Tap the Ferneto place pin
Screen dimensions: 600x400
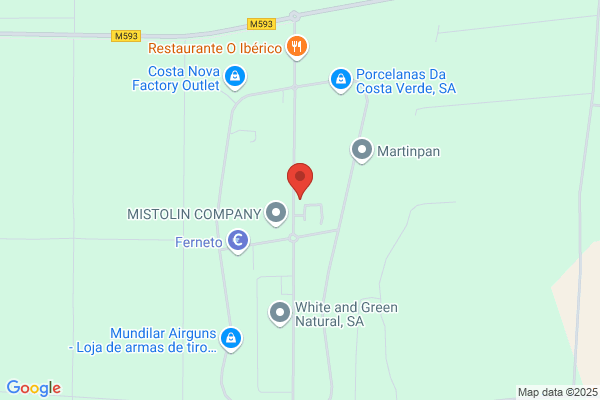(237, 241)
